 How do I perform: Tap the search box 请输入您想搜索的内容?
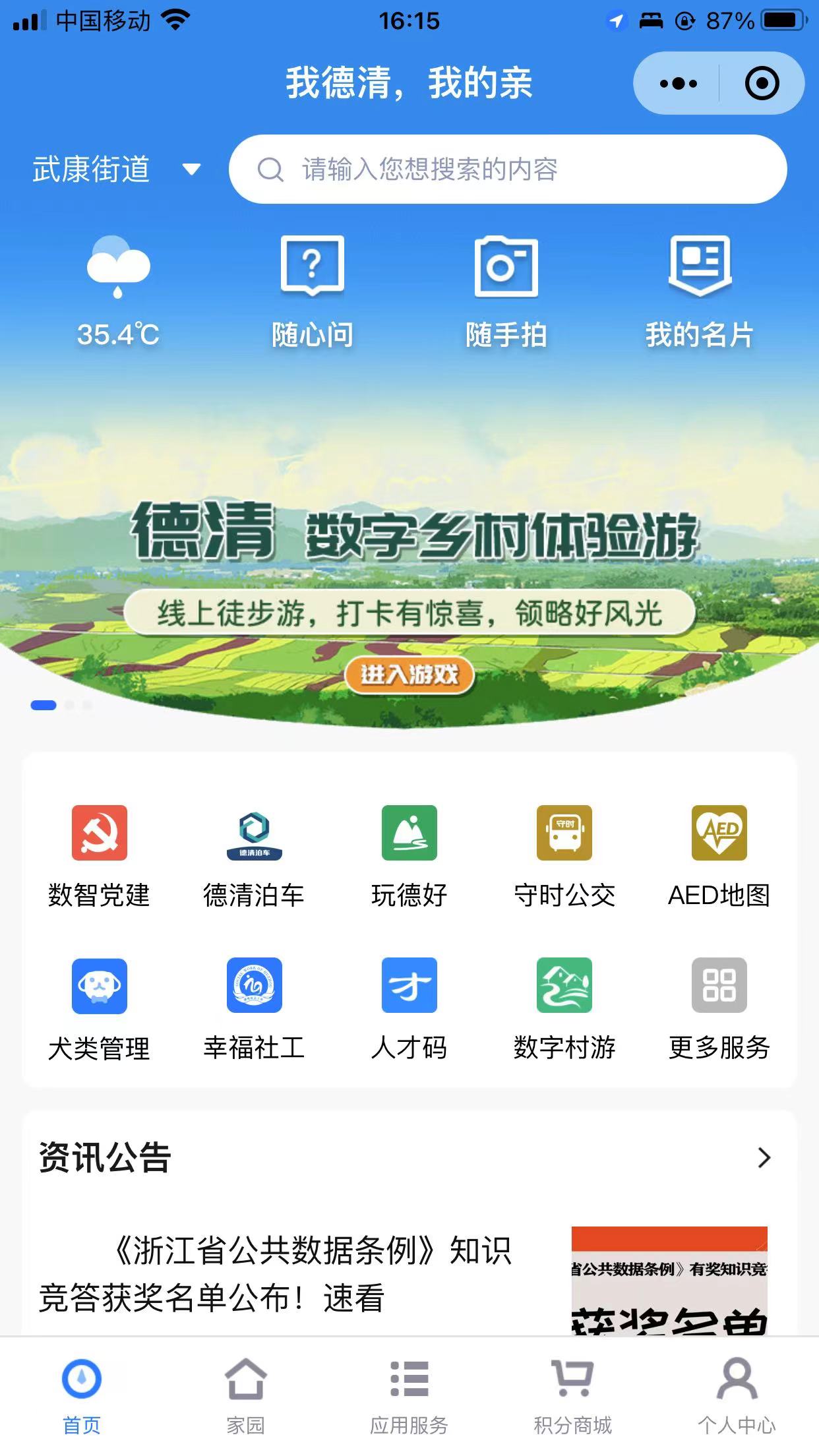[x=508, y=169]
